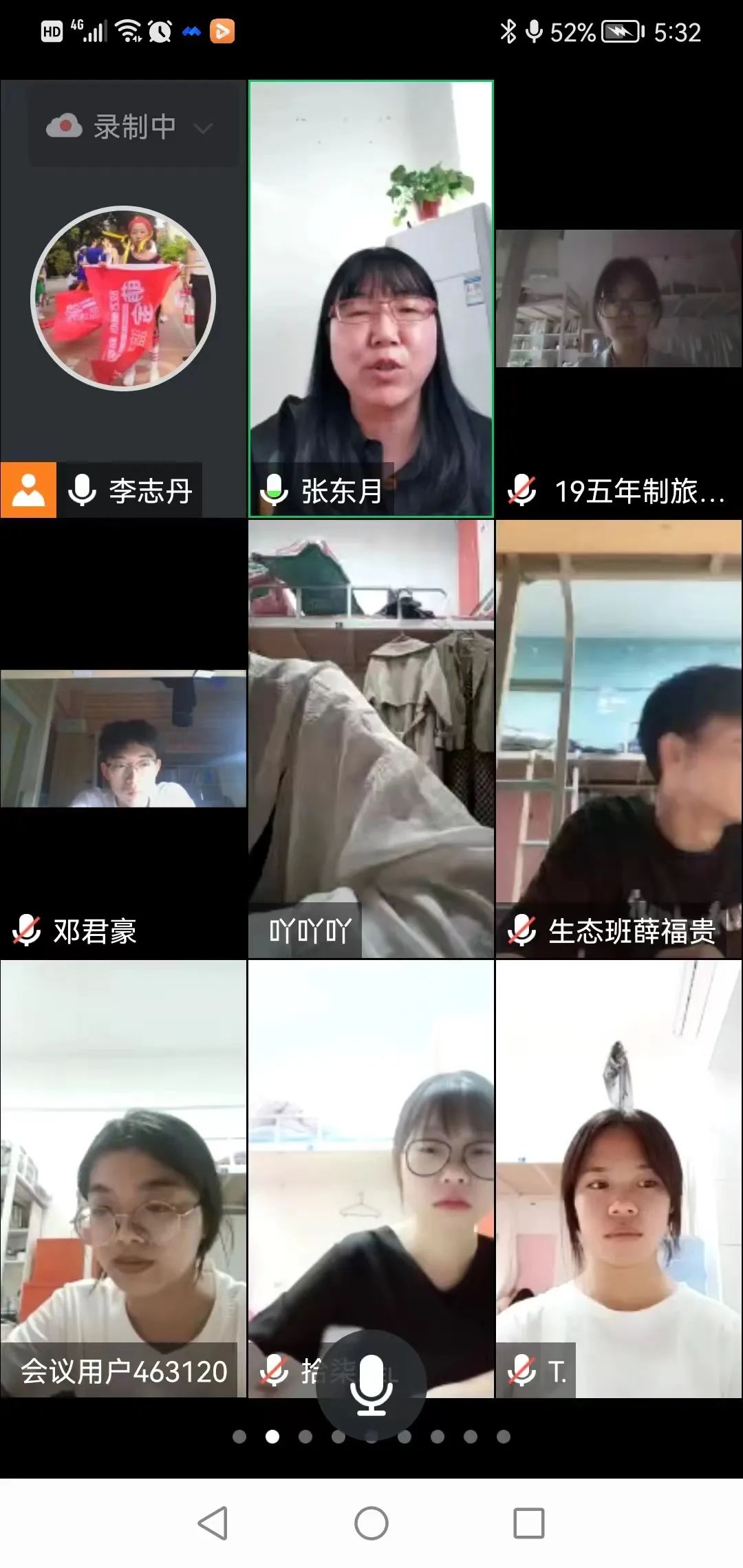Go back with the system back button

coord(213,1523)
